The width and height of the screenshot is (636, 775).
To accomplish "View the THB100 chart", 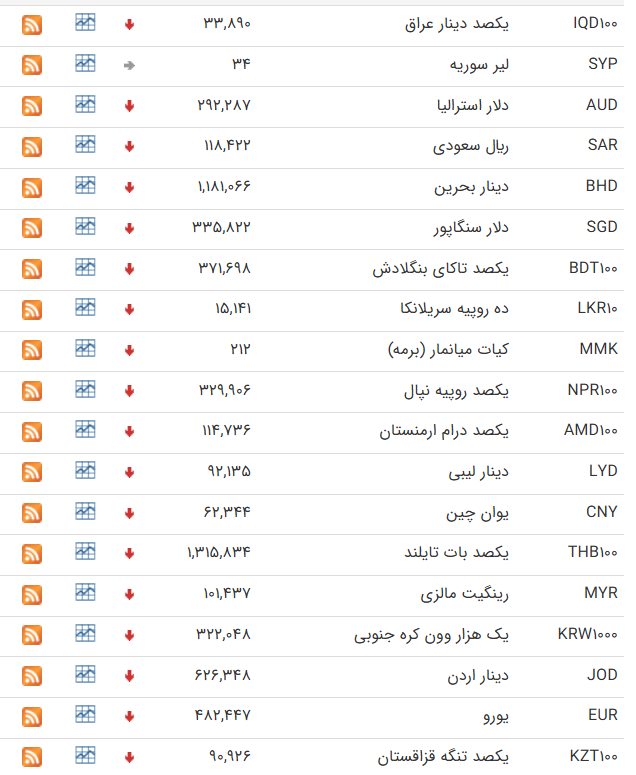I will click(86, 550).
